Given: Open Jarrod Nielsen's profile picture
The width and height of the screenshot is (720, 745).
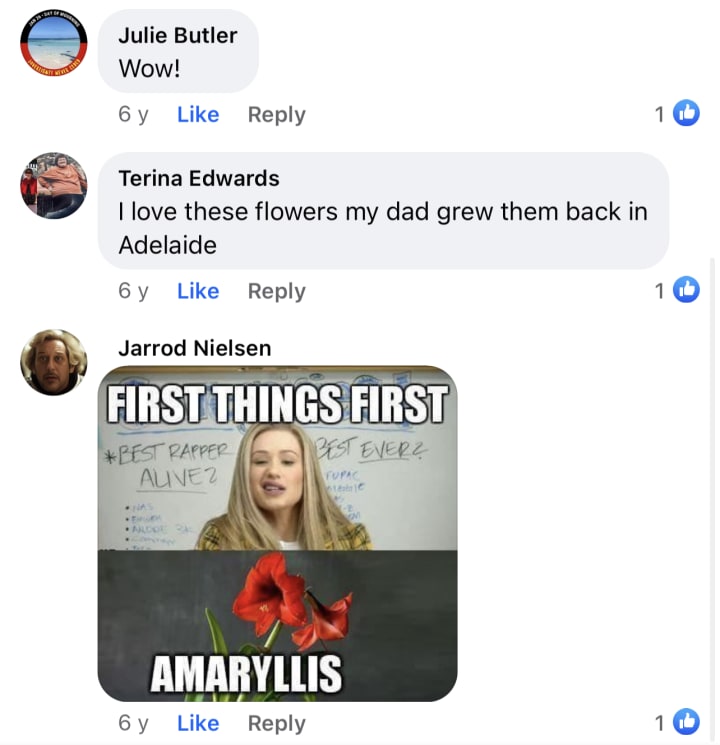Looking at the screenshot, I should click(54, 362).
